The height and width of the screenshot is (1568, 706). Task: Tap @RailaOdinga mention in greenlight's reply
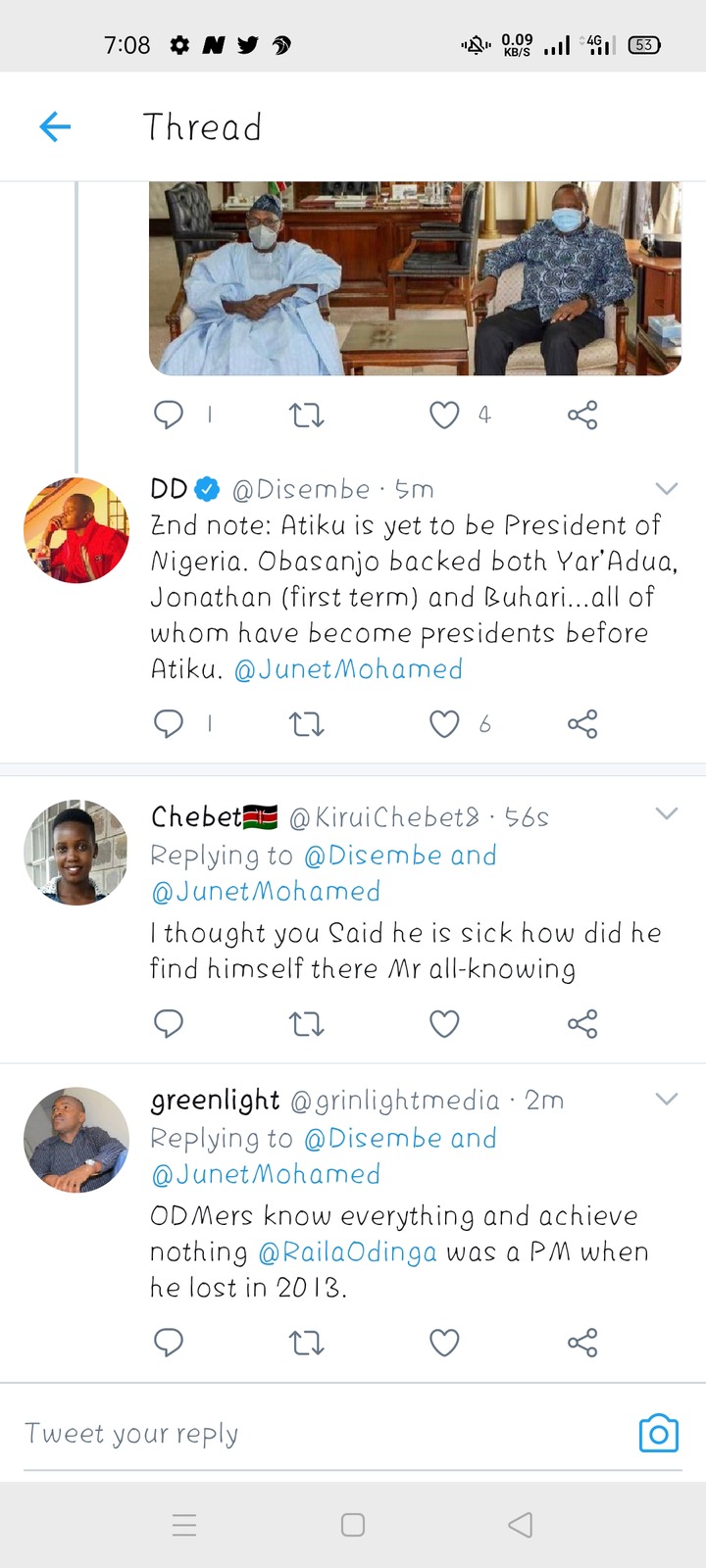(x=347, y=1251)
